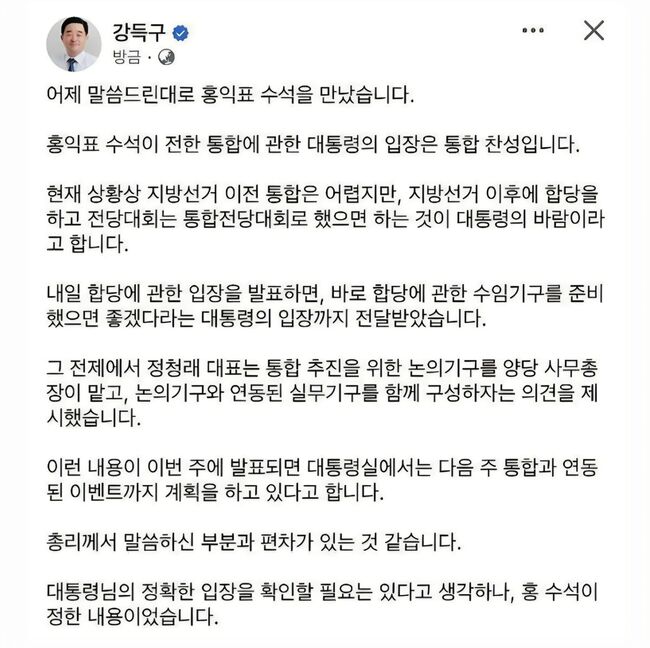Dismiss the post with the X icon
The width and height of the screenshot is (650, 648).
(x=593, y=30)
